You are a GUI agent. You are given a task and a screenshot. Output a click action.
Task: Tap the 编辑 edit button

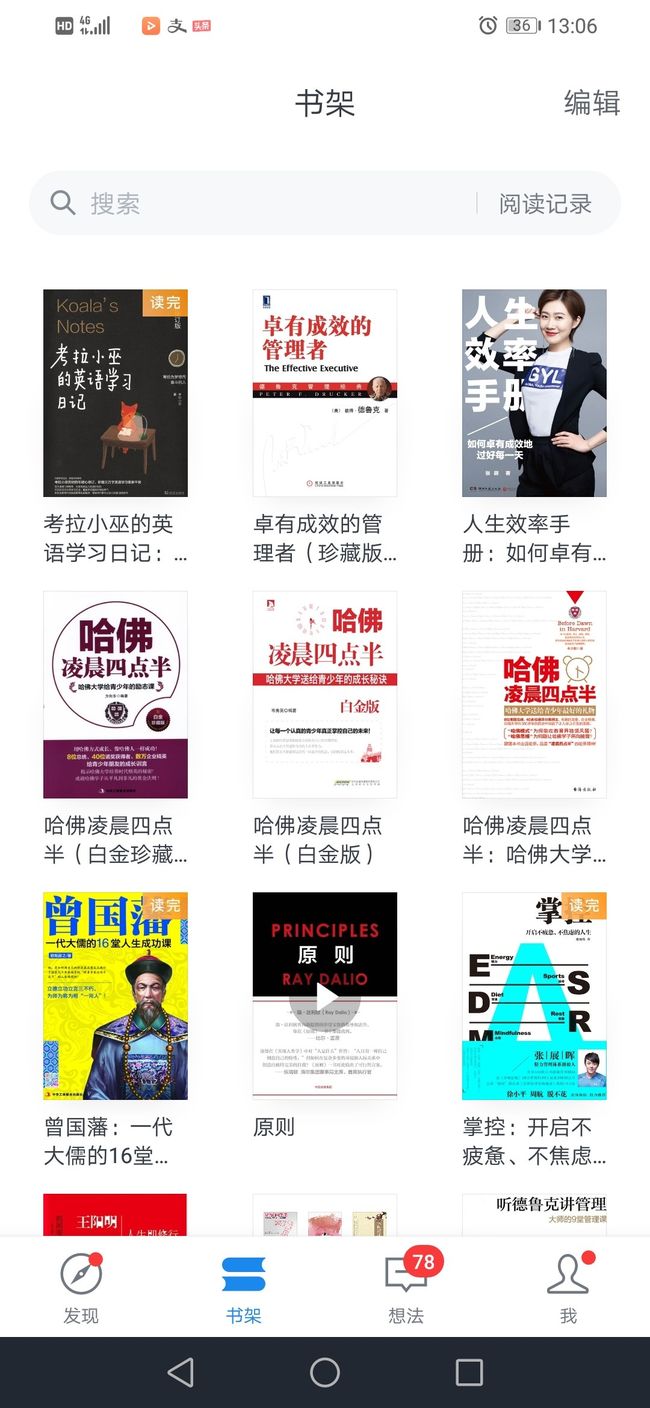click(592, 103)
